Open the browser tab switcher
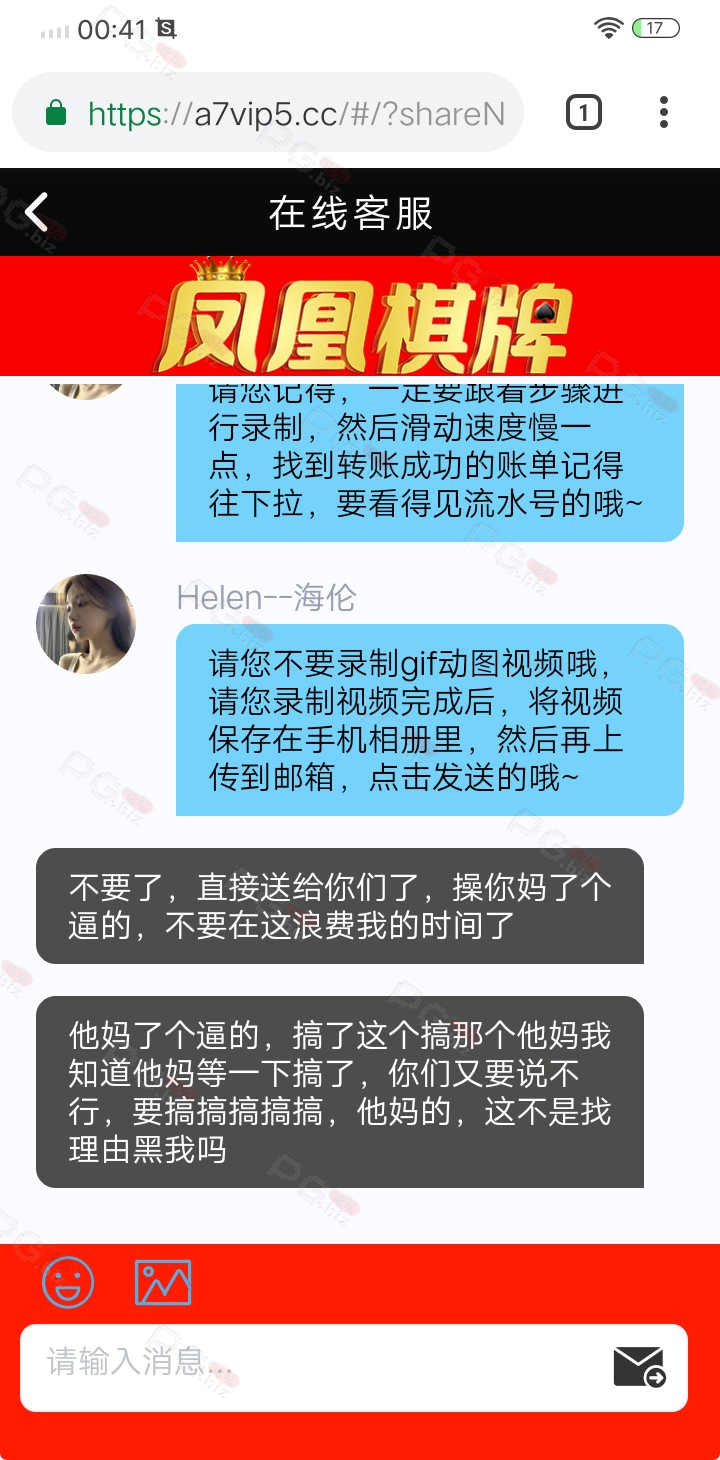The height and width of the screenshot is (1460, 720). click(x=584, y=113)
